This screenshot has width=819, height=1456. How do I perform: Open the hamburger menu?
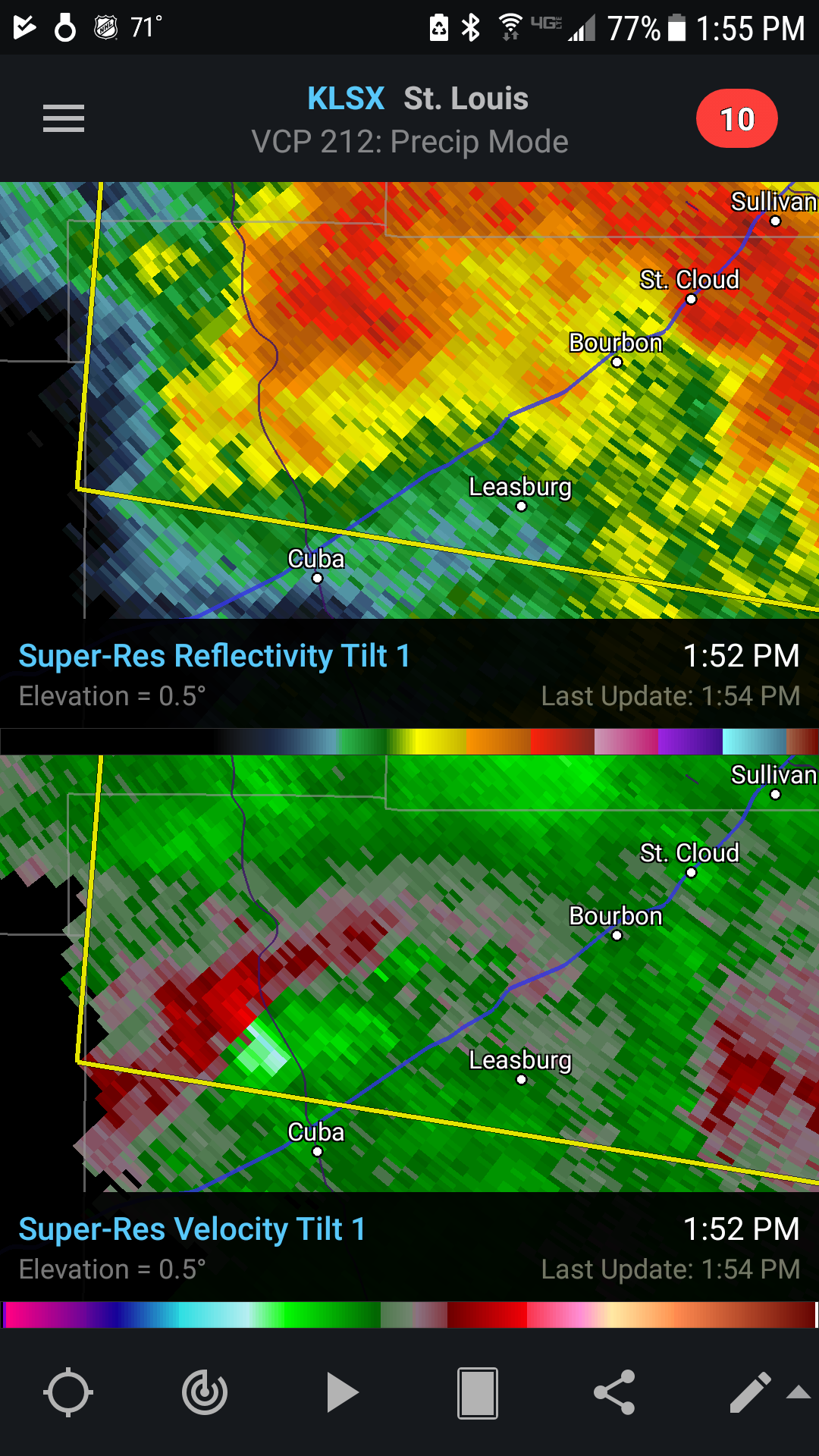pos(64,118)
